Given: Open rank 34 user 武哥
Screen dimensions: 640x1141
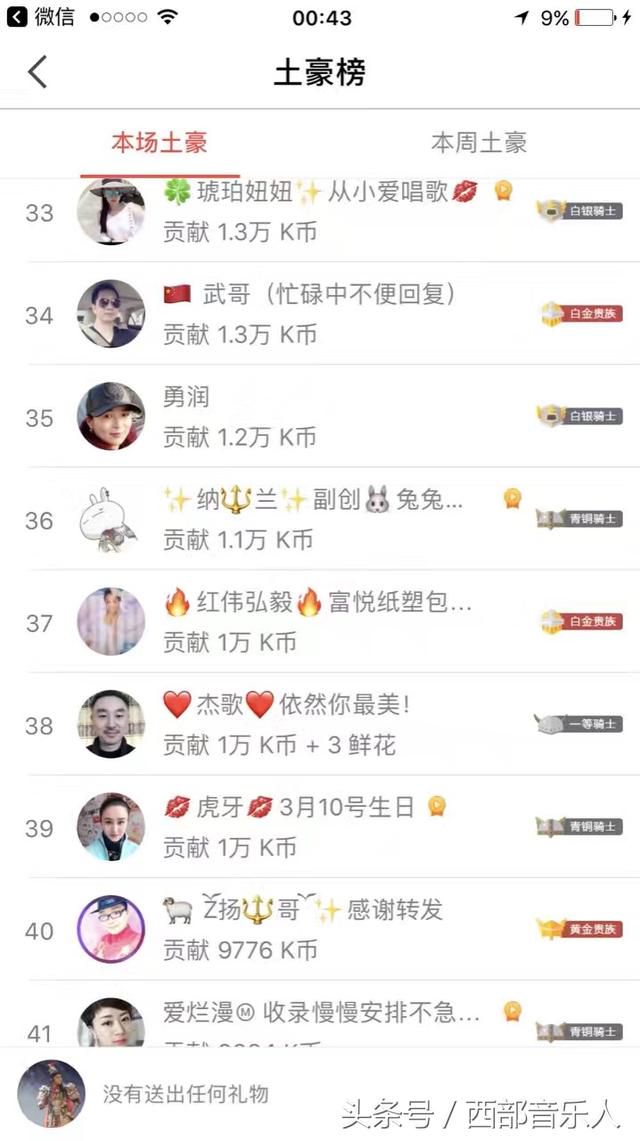Looking at the screenshot, I should point(320,314).
